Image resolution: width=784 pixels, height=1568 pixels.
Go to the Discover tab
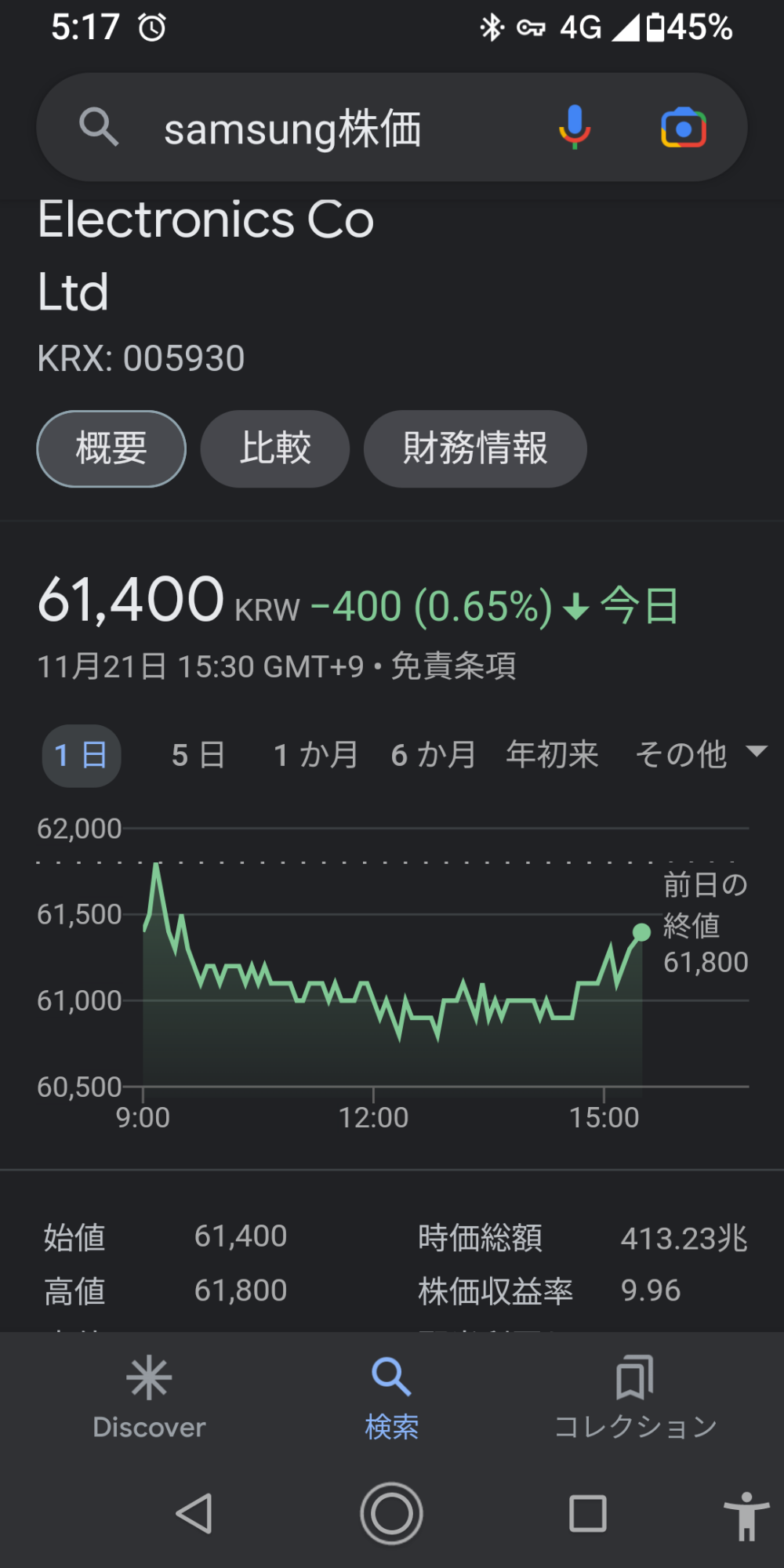(x=149, y=1397)
